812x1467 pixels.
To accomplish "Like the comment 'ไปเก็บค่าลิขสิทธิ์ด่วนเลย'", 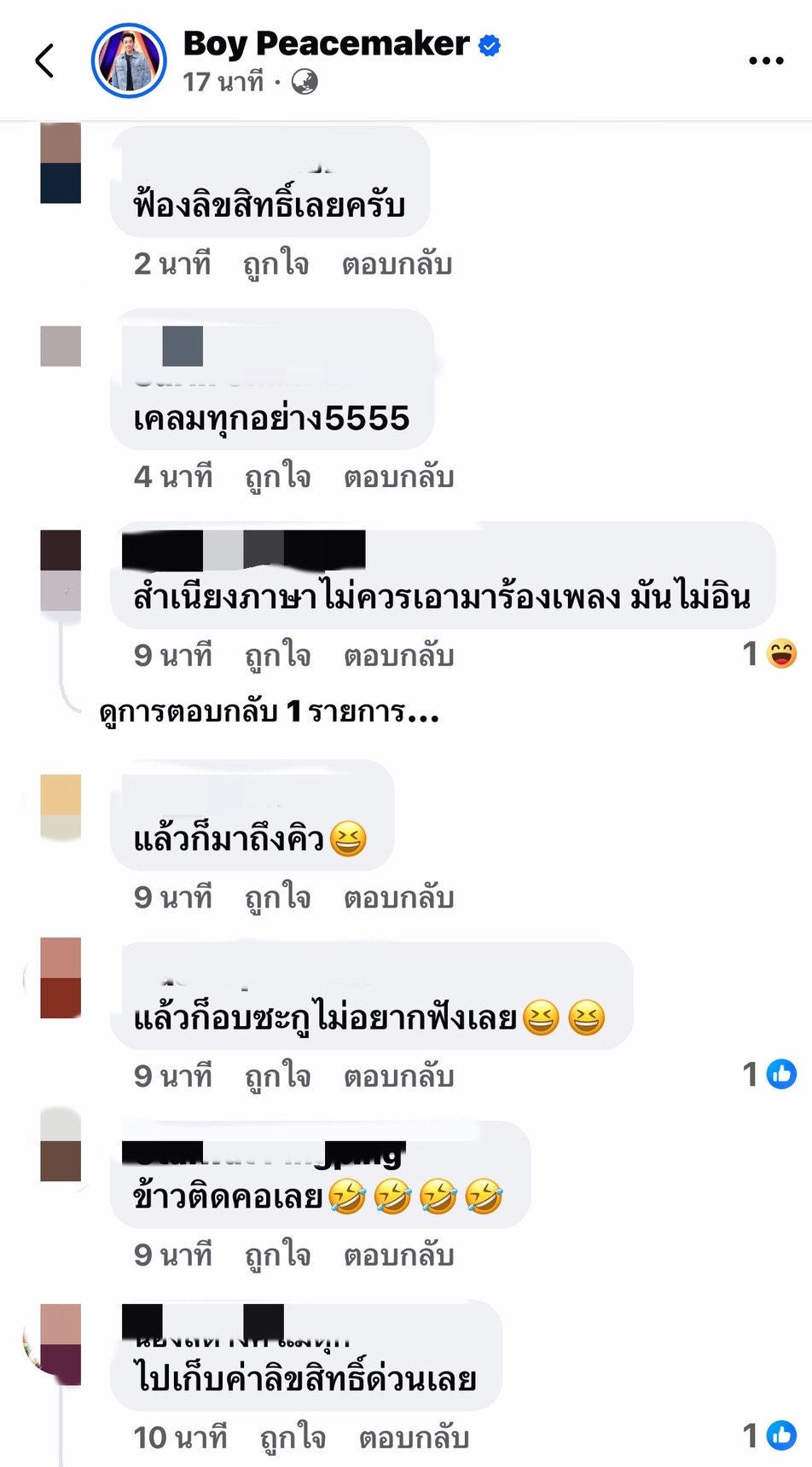I will click(x=293, y=1438).
